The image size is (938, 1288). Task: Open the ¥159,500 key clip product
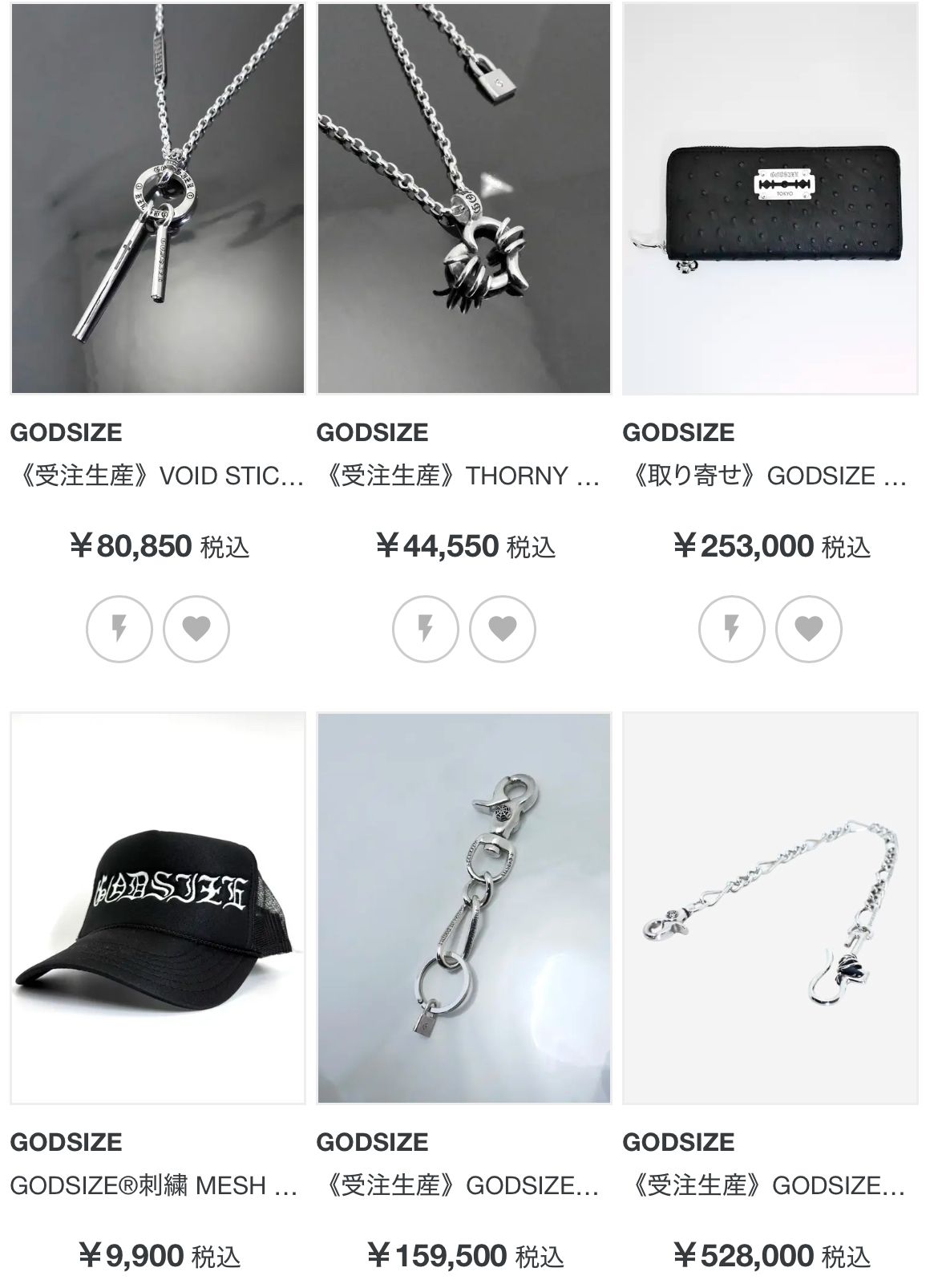pyautogui.click(x=464, y=908)
